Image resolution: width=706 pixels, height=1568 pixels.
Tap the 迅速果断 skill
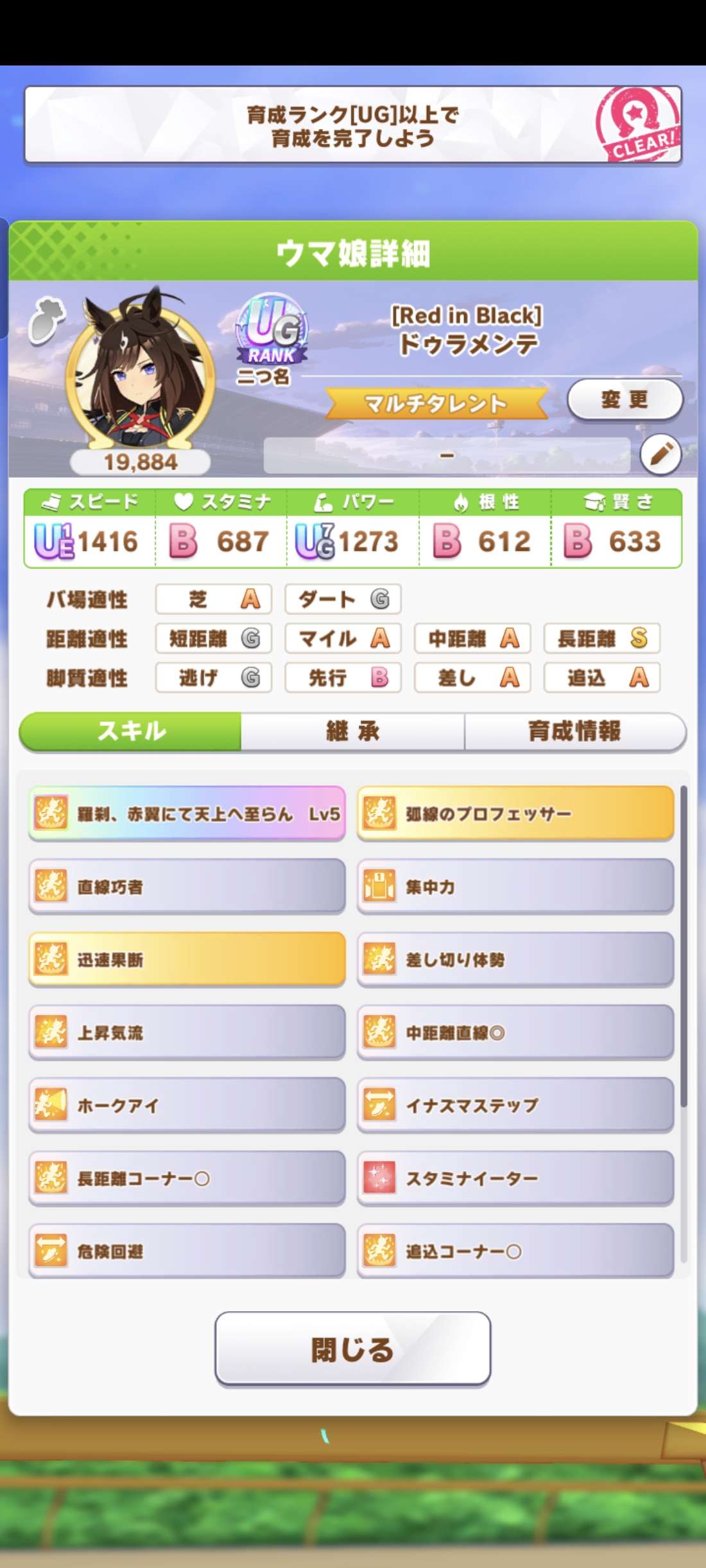(187, 959)
